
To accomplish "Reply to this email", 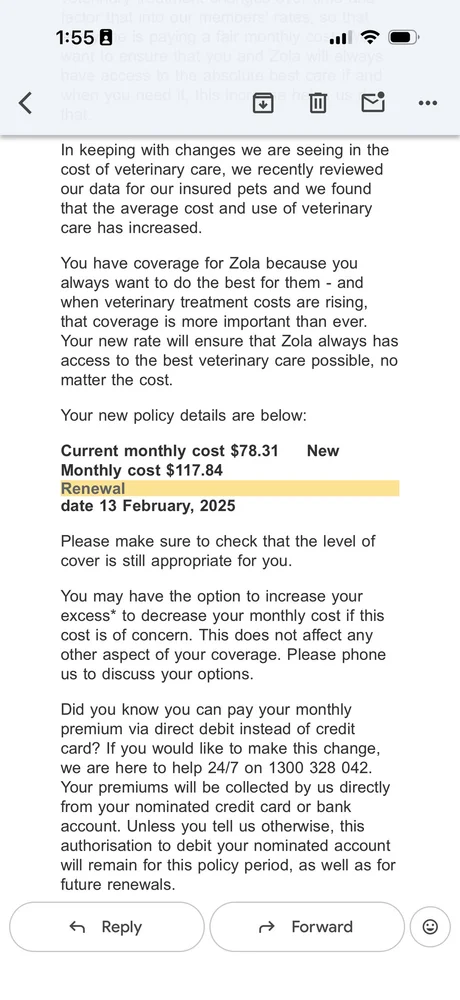I will click(107, 927).
